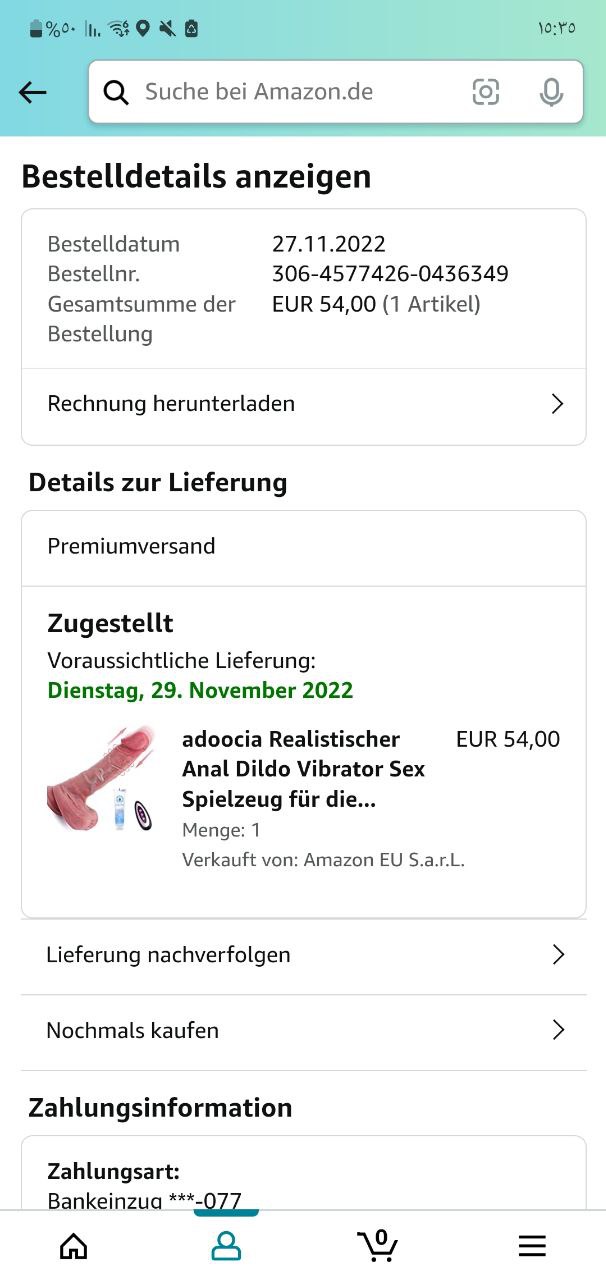Open Rechnung herunterladen

click(x=303, y=404)
